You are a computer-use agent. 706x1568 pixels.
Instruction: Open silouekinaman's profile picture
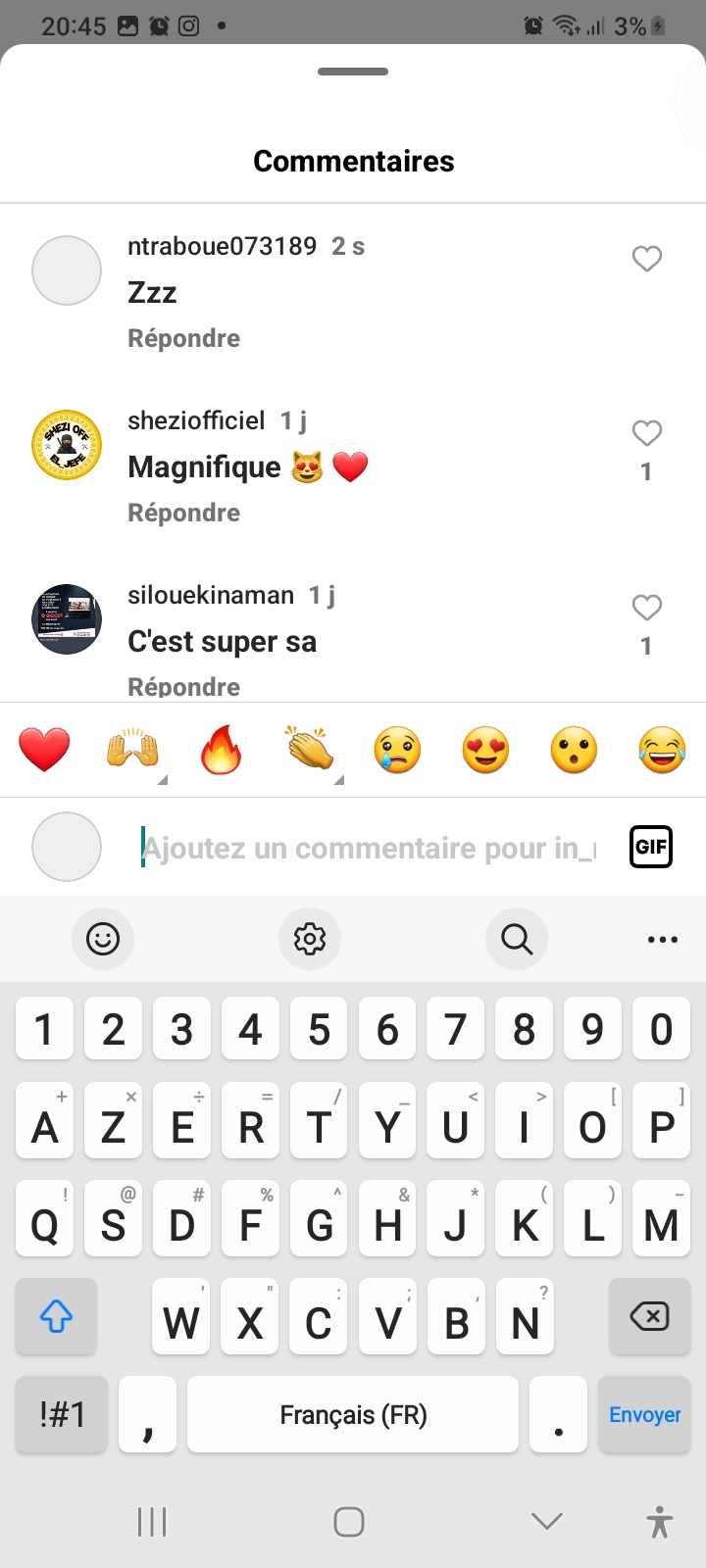click(x=67, y=619)
